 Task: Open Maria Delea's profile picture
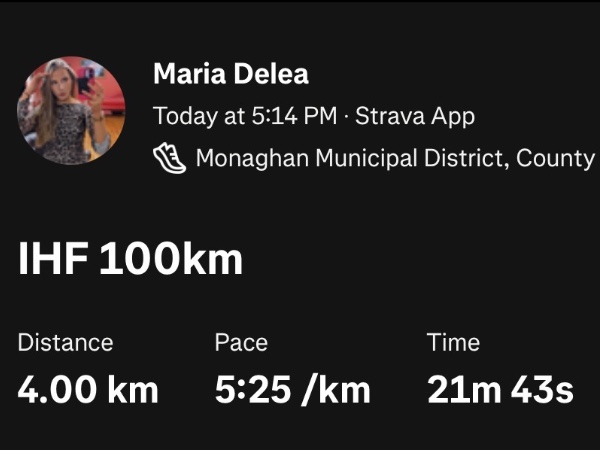(x=70, y=111)
